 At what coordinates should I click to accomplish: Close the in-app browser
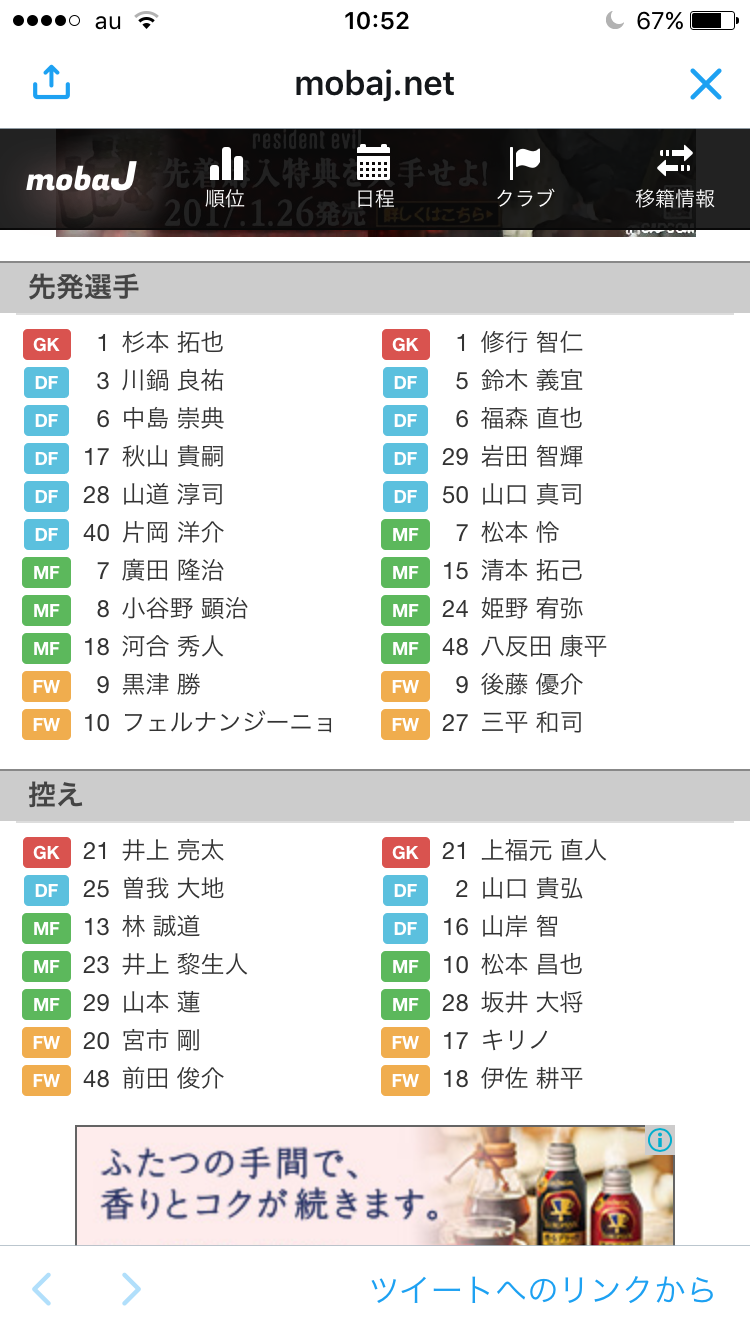tap(705, 84)
